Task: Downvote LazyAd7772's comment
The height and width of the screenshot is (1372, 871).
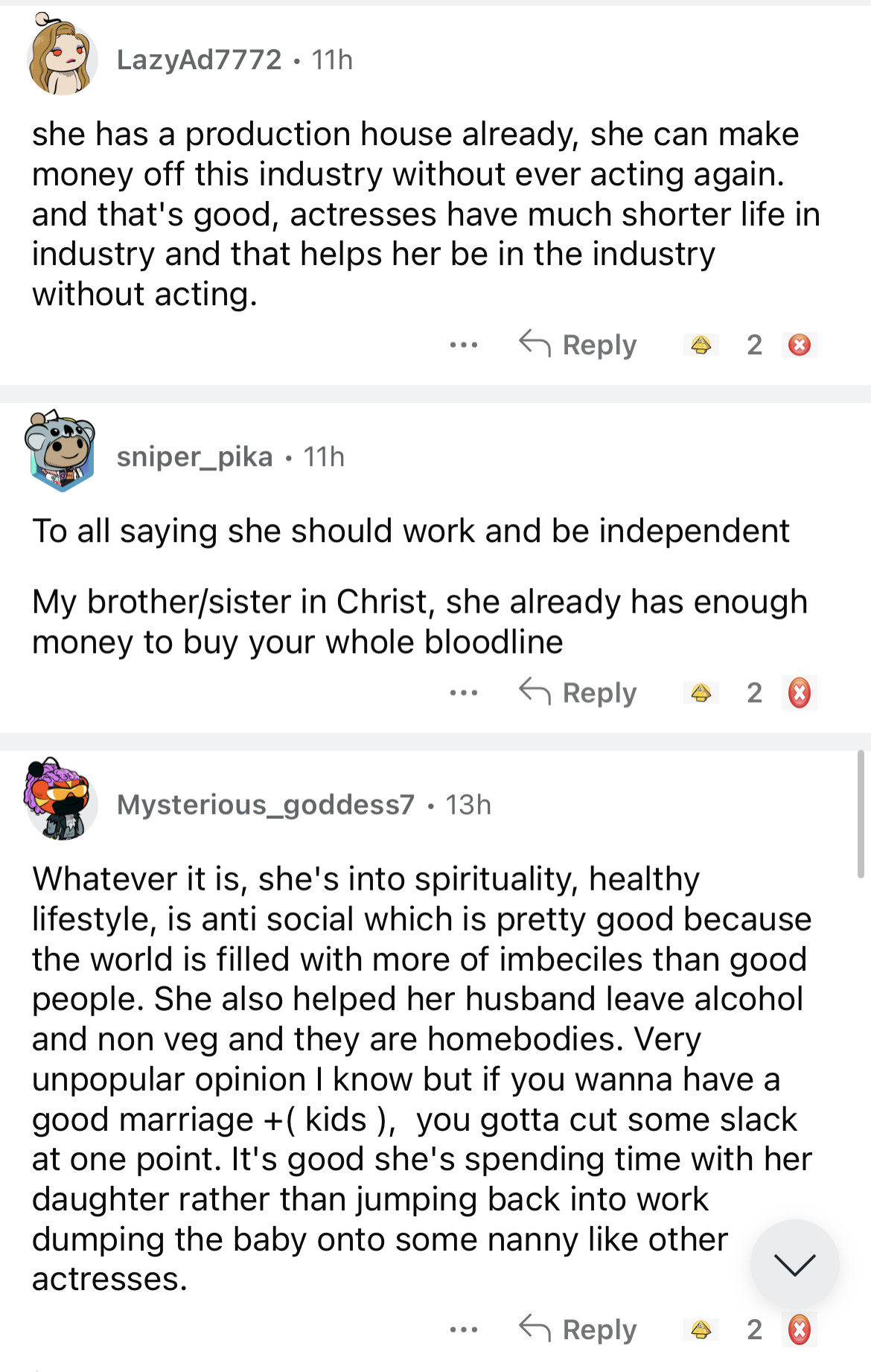Action: [x=799, y=345]
